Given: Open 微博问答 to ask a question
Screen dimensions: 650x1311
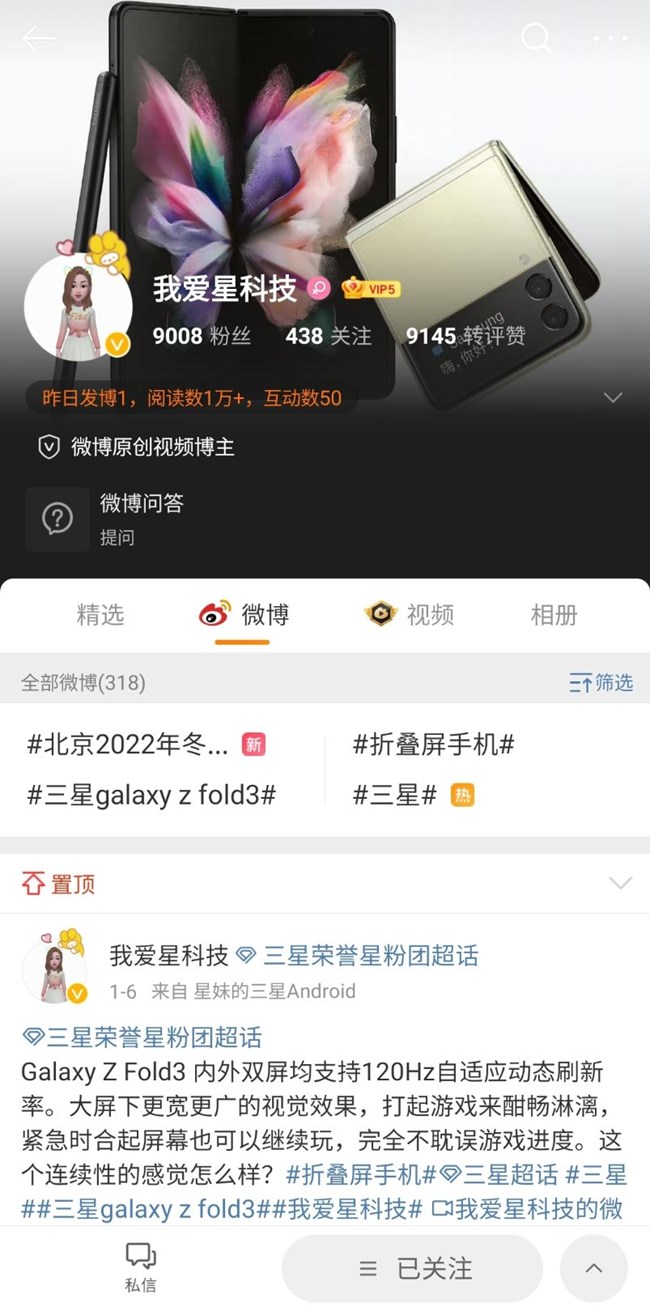Looking at the screenshot, I should 140,519.
